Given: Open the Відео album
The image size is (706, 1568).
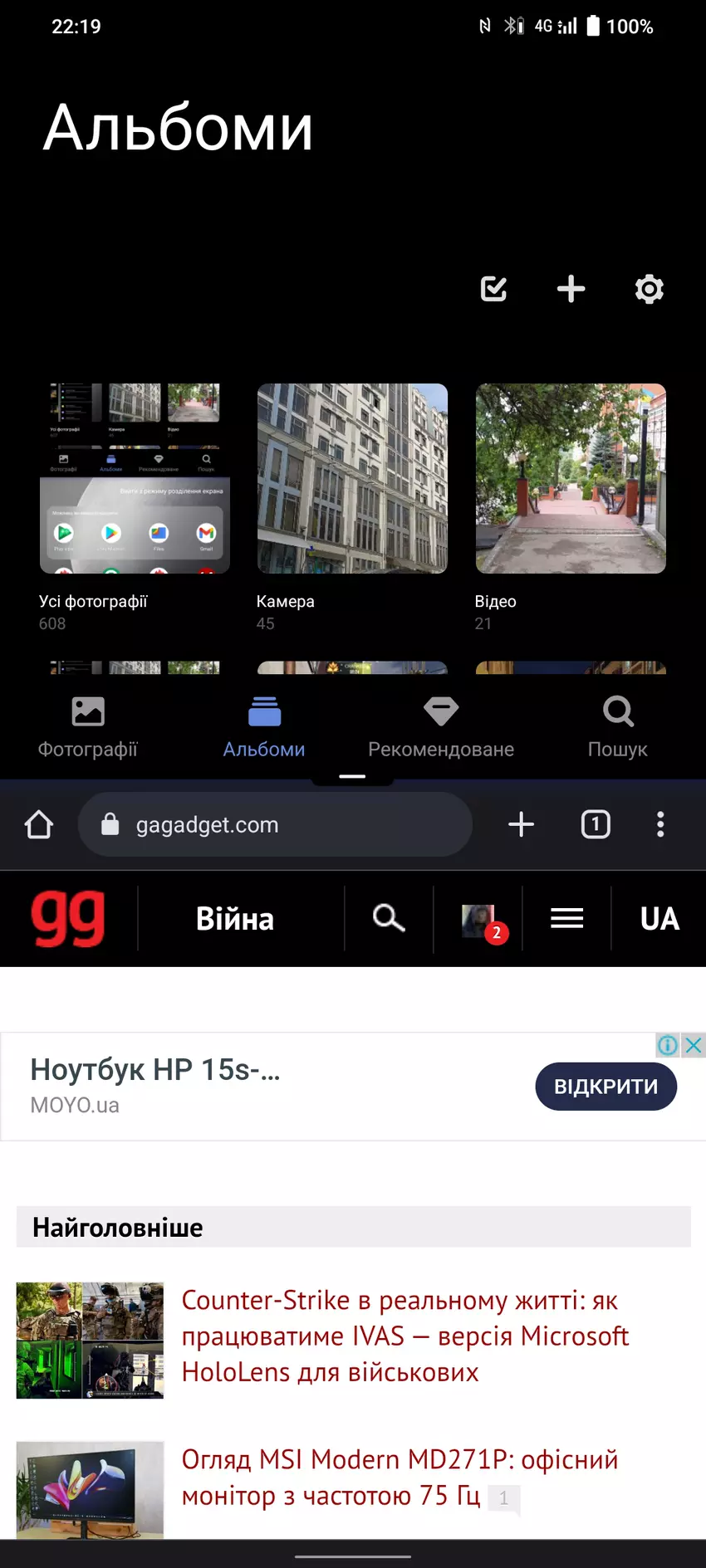Looking at the screenshot, I should 571,479.
